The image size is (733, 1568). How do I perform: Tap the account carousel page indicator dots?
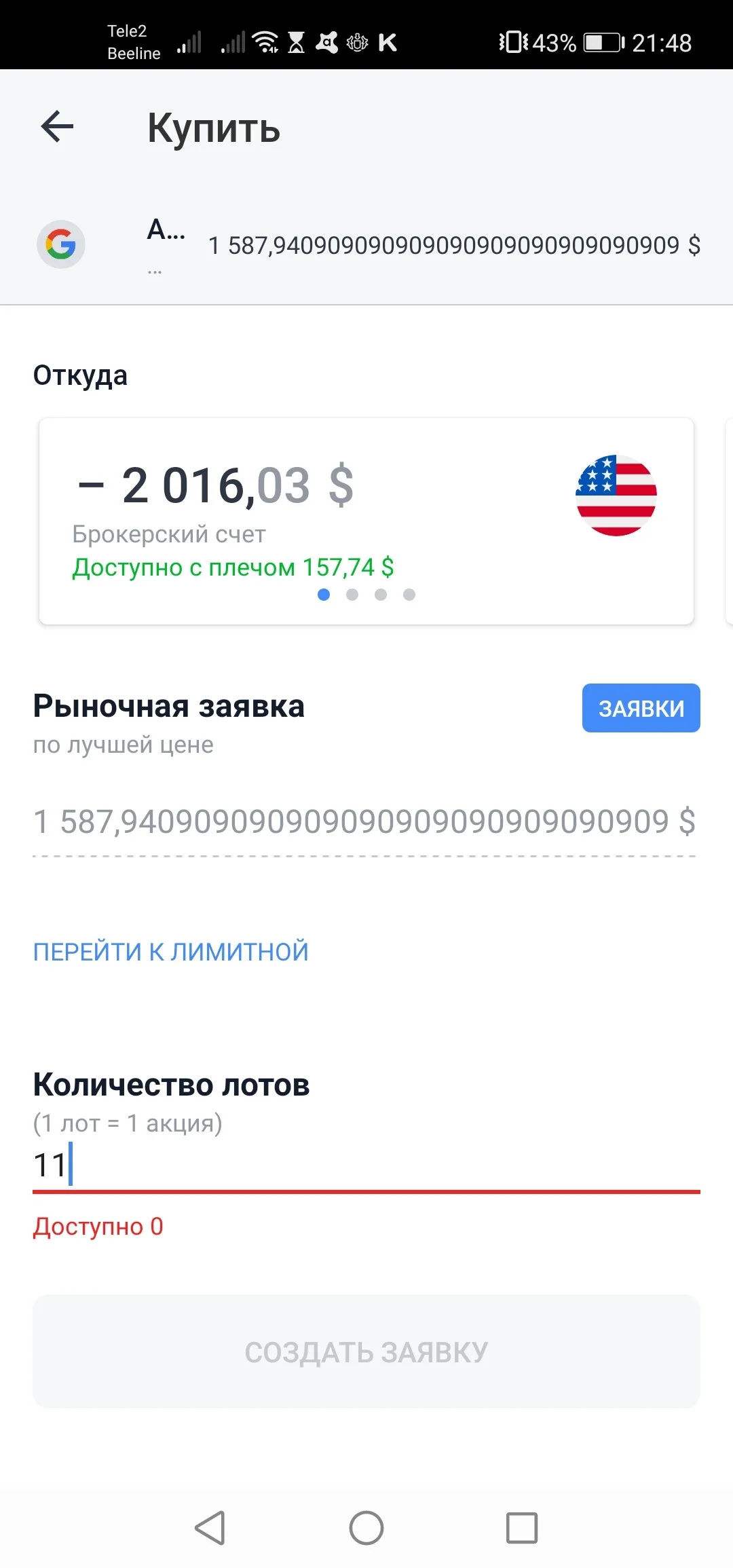point(366,595)
